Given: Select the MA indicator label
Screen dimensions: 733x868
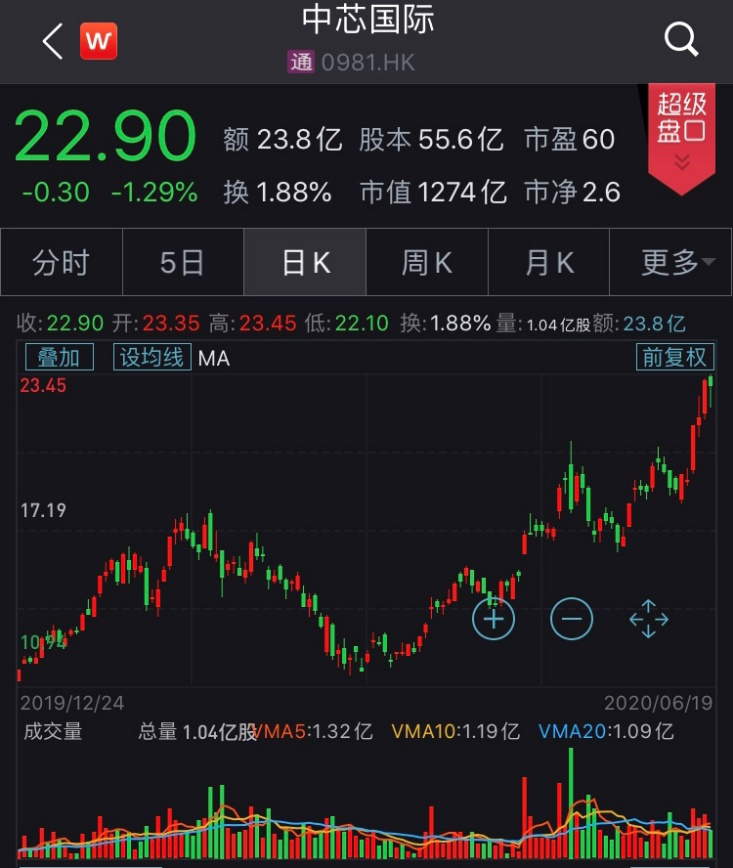Looking at the screenshot, I should tap(214, 356).
